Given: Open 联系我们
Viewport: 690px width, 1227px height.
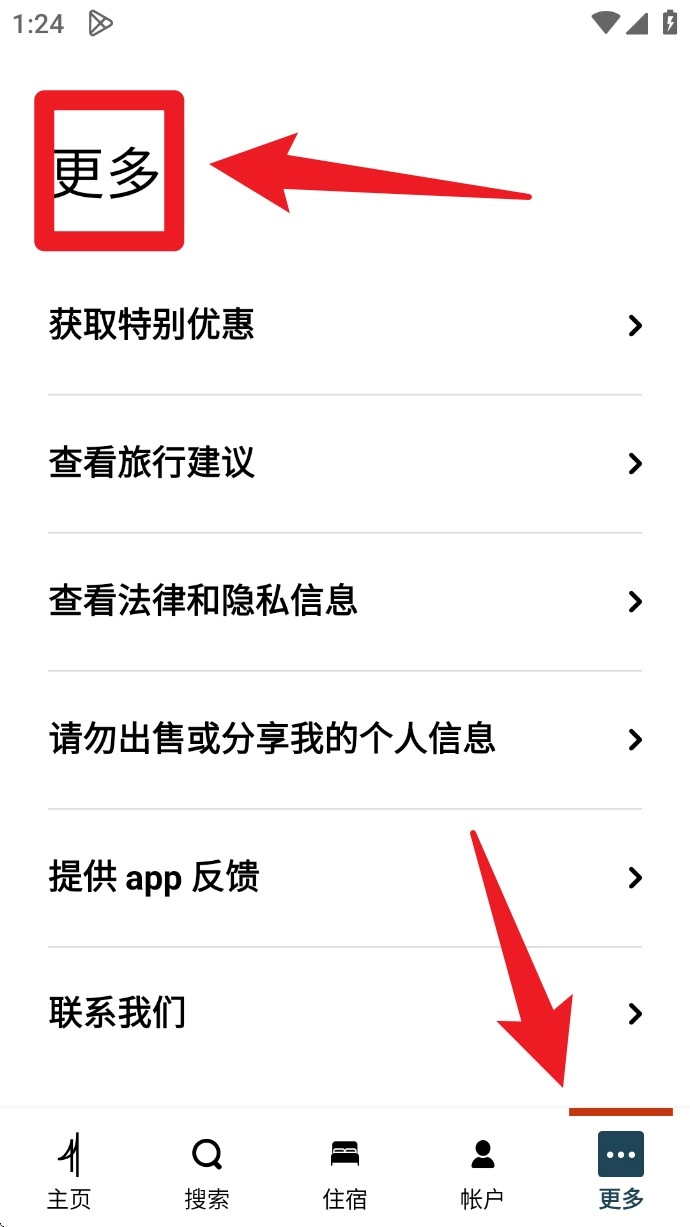Looking at the screenshot, I should 344,1014.
